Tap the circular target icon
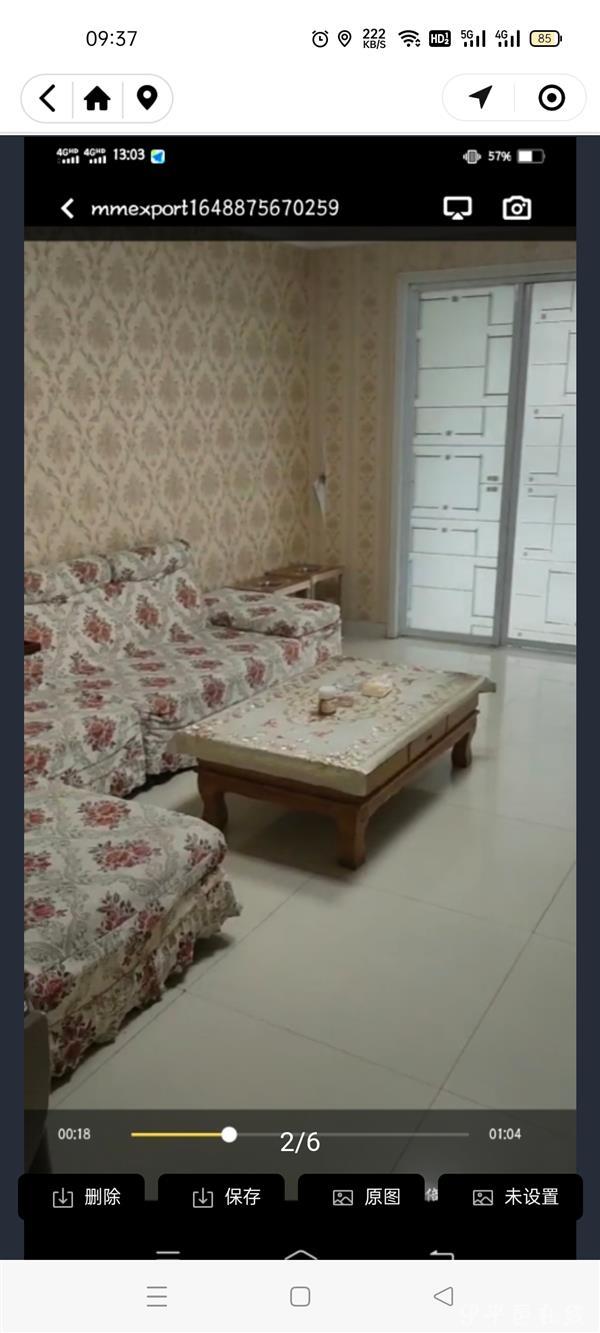The width and height of the screenshot is (600, 1333). pos(551,97)
